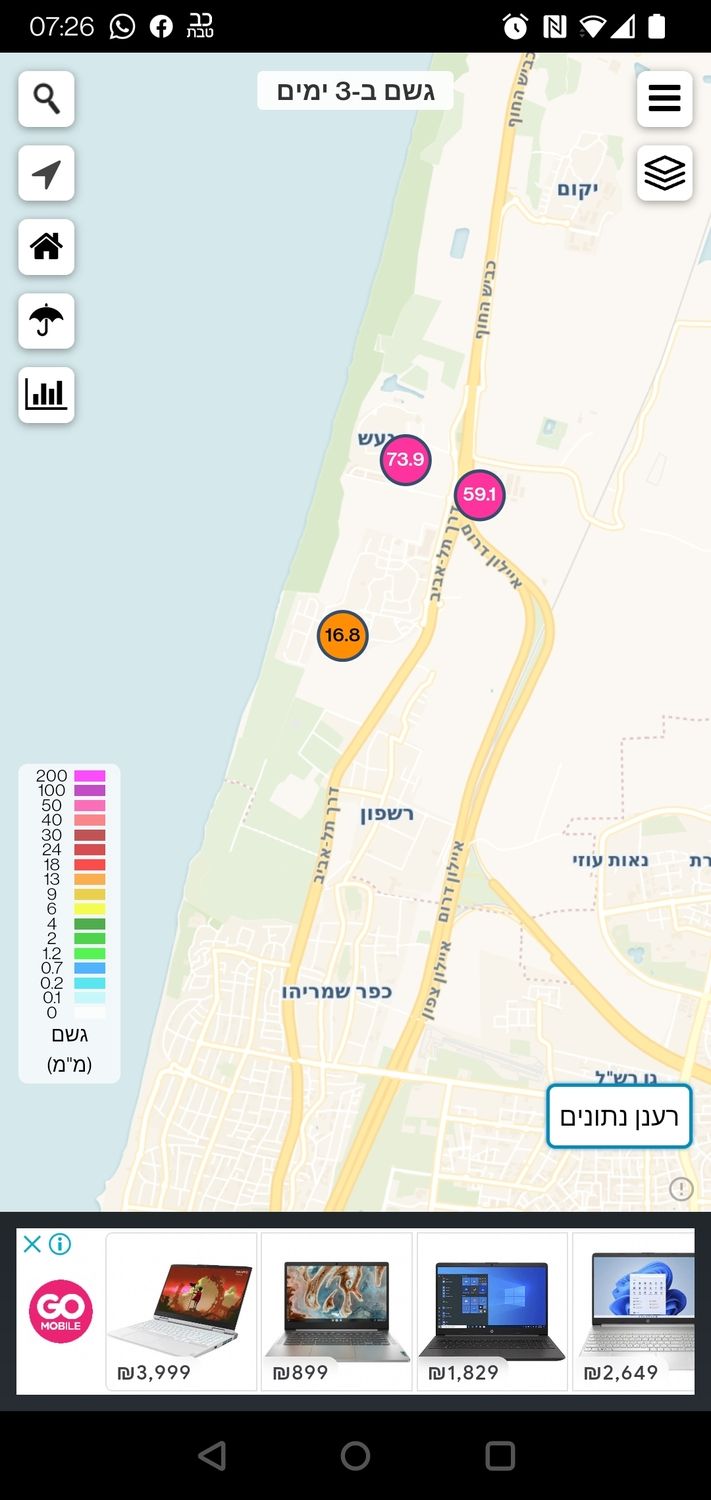Select the 16.8 rain station marker
The image size is (711, 1500).
click(x=342, y=635)
